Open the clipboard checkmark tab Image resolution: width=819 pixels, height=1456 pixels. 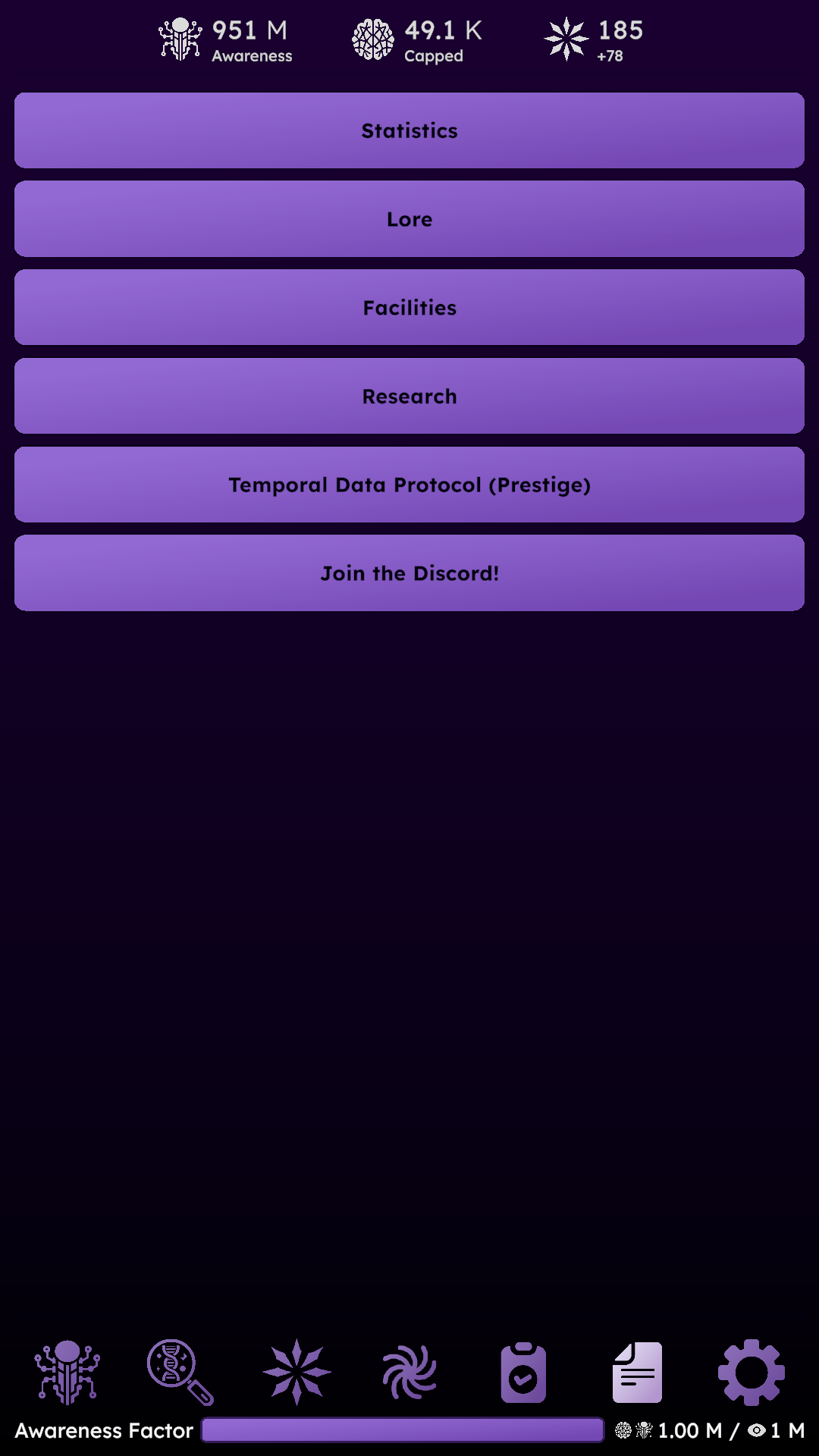[x=523, y=1372]
